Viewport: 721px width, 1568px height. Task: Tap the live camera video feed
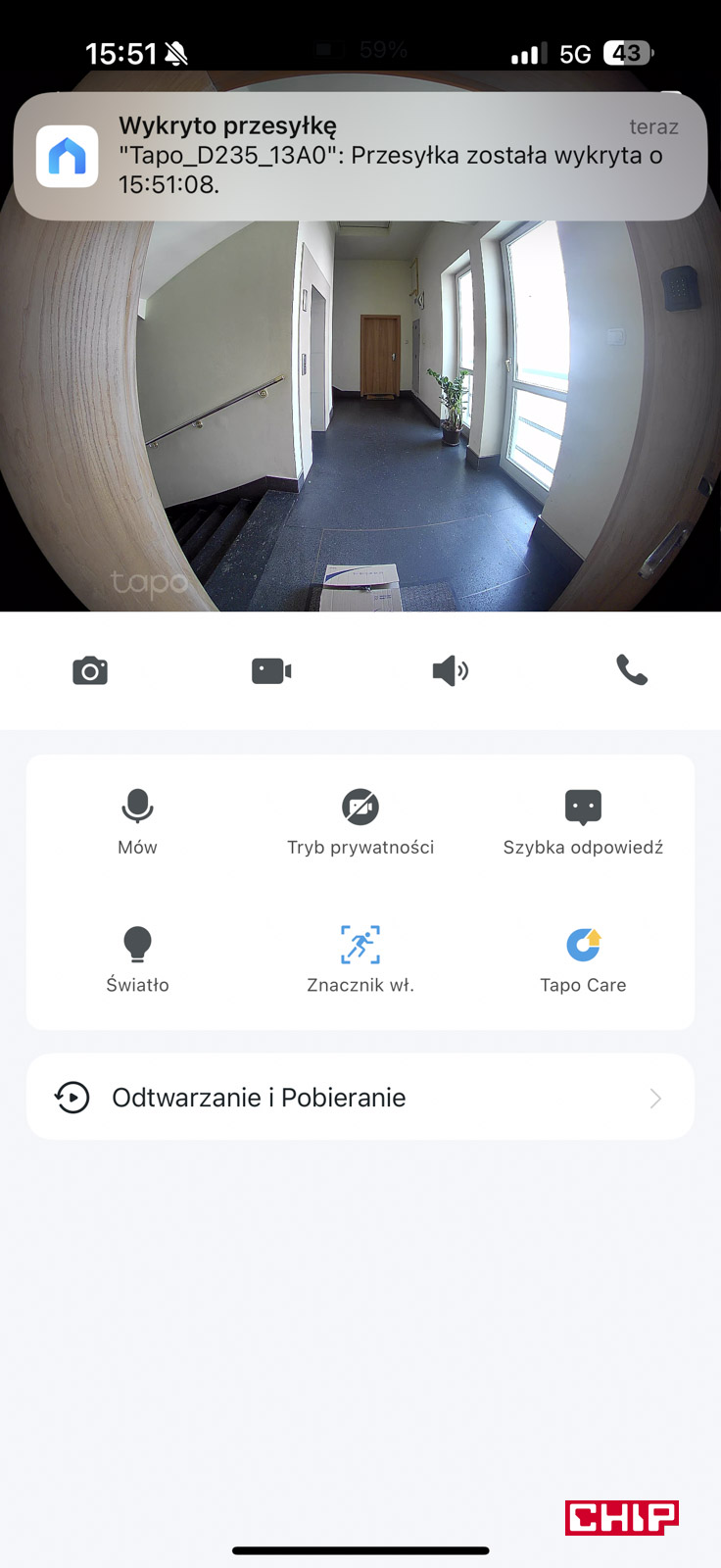(360, 412)
